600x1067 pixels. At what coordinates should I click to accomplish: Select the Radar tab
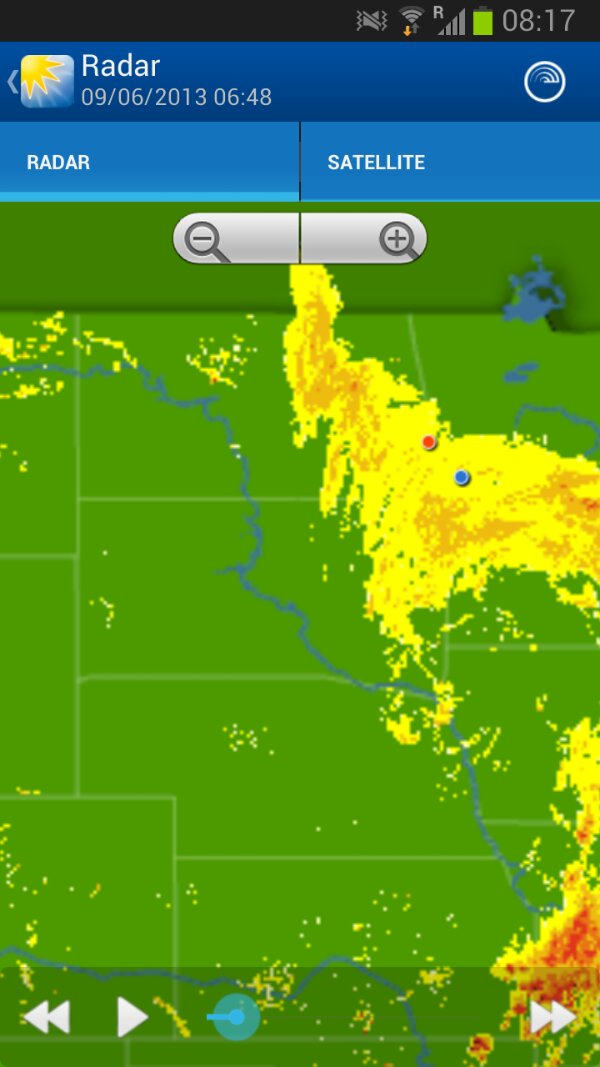click(x=149, y=162)
